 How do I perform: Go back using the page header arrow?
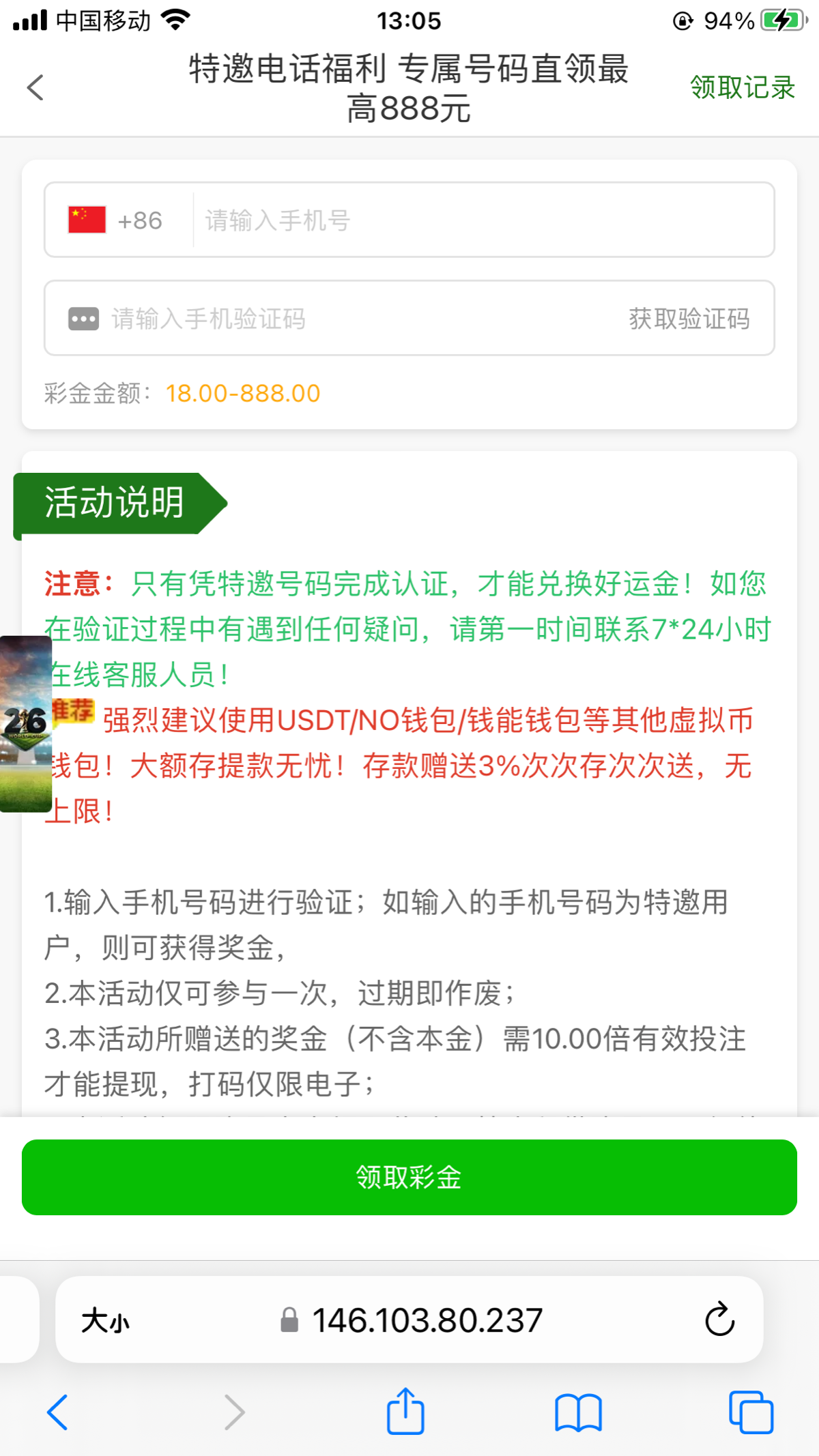click(x=35, y=87)
